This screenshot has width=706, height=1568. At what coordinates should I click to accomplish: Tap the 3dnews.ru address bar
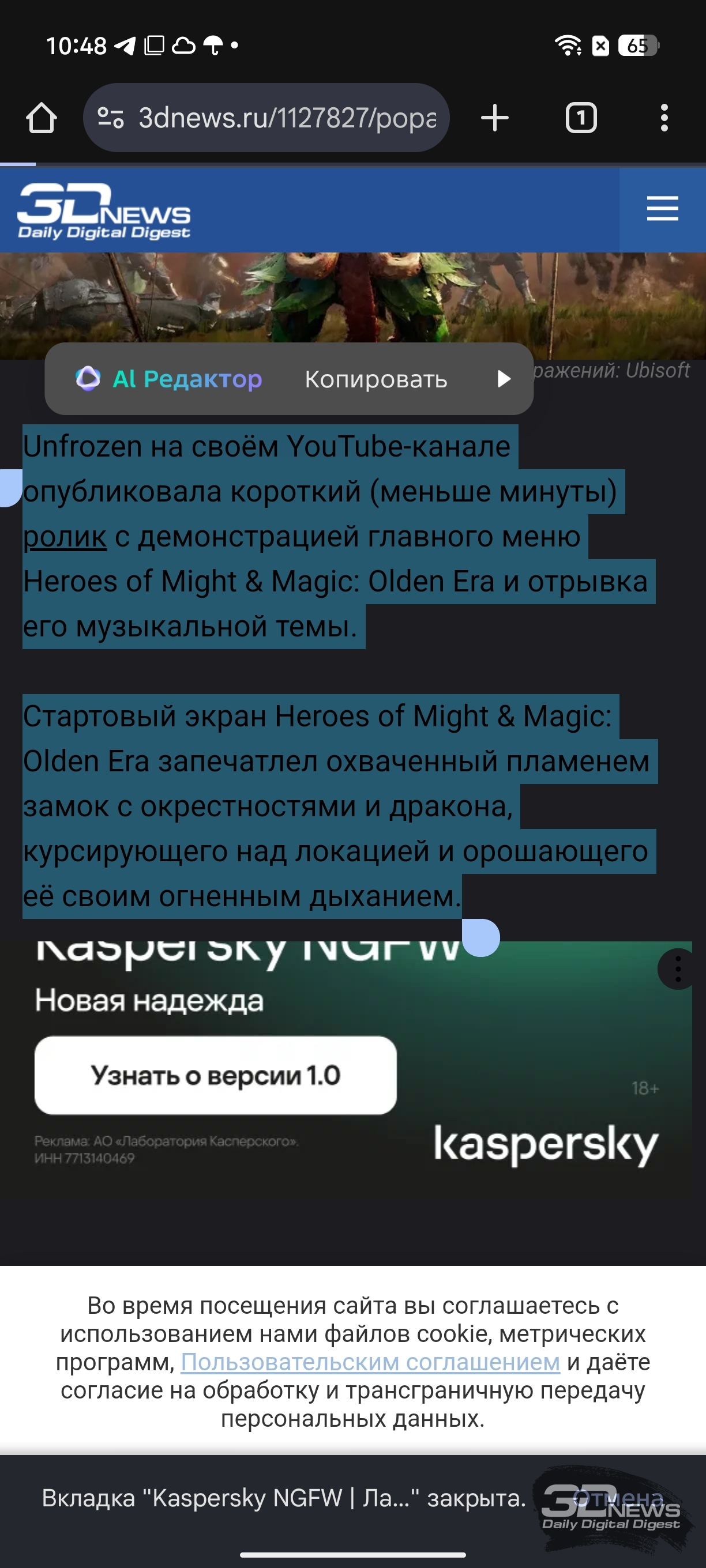266,118
